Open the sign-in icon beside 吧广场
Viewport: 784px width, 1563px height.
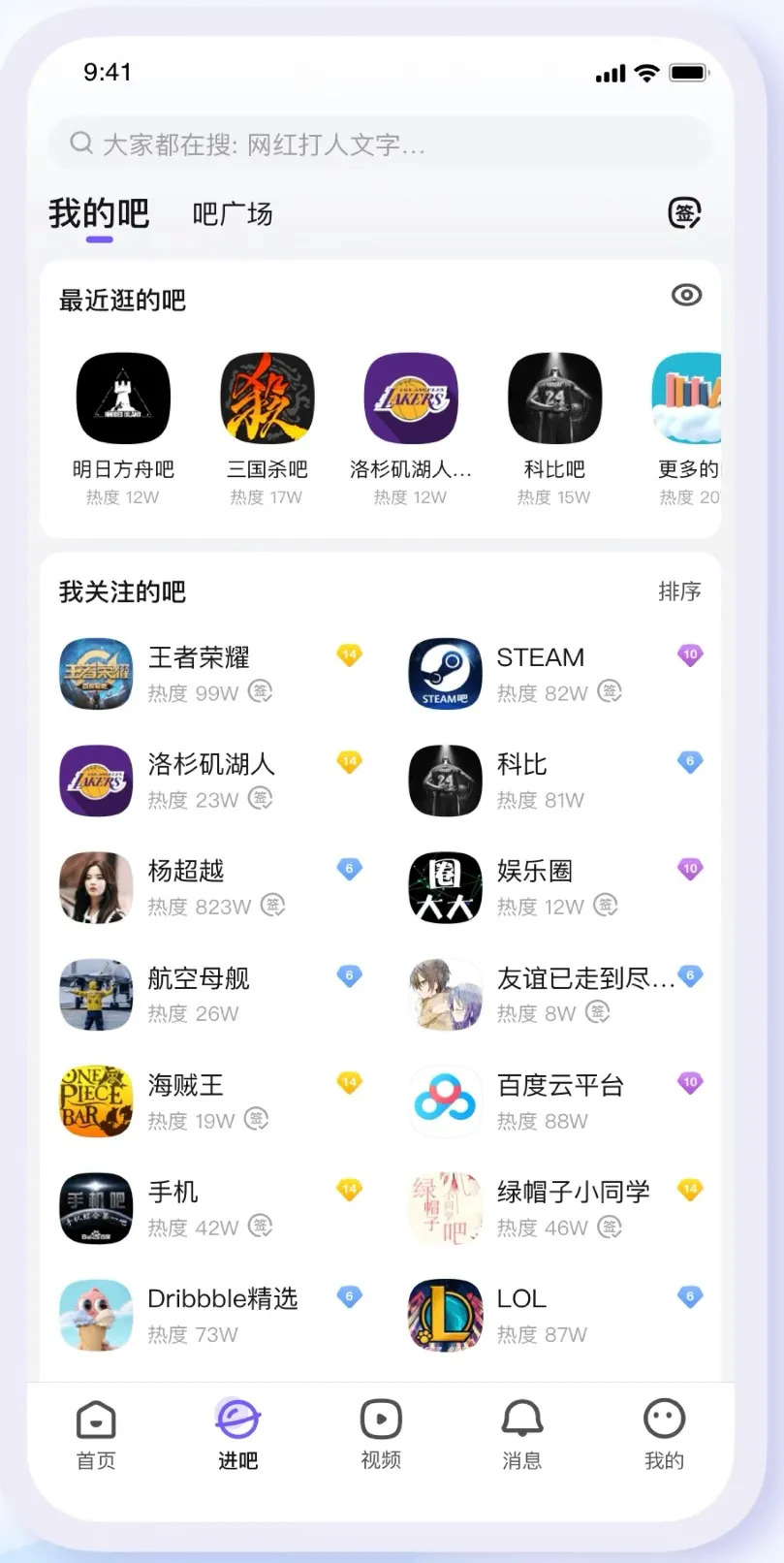(684, 212)
